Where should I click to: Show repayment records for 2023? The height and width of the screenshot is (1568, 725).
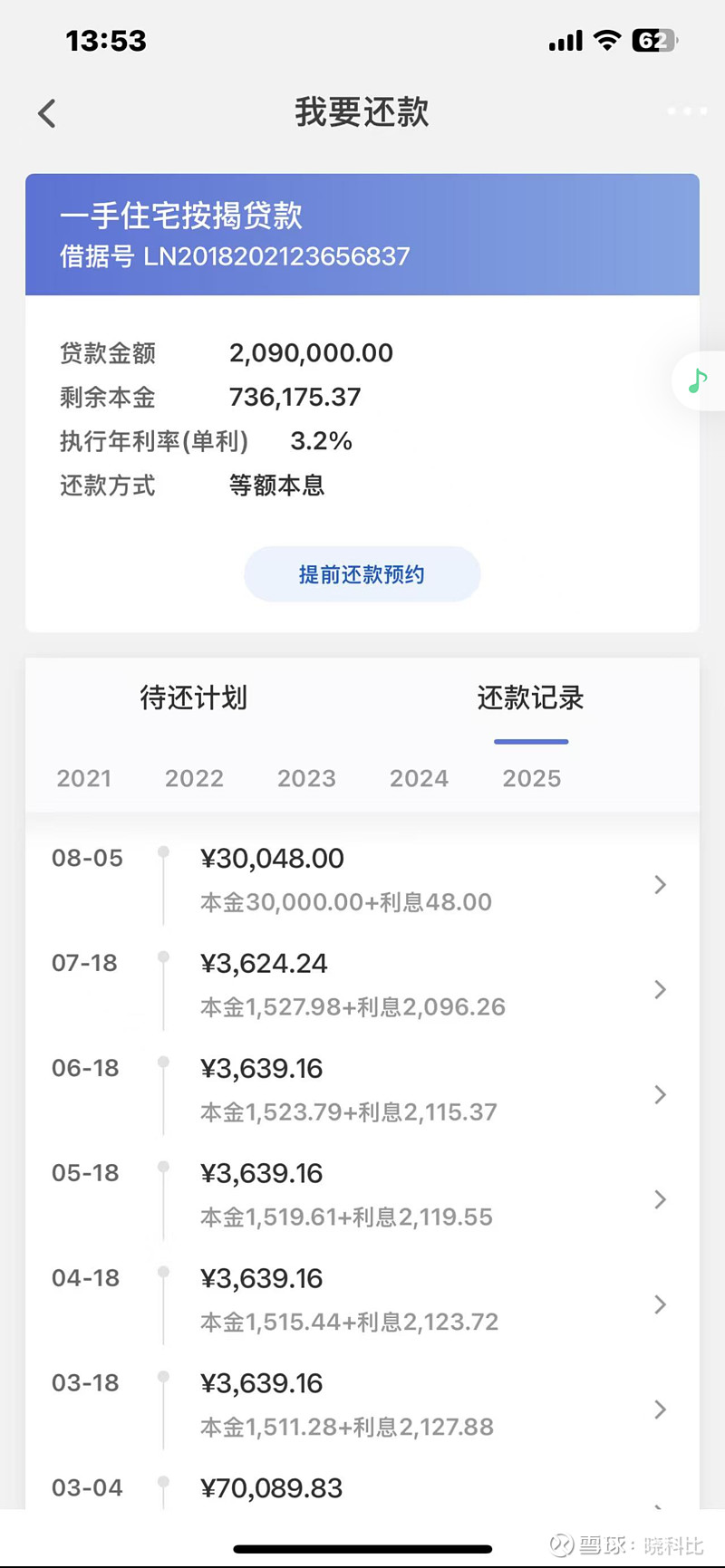[306, 778]
